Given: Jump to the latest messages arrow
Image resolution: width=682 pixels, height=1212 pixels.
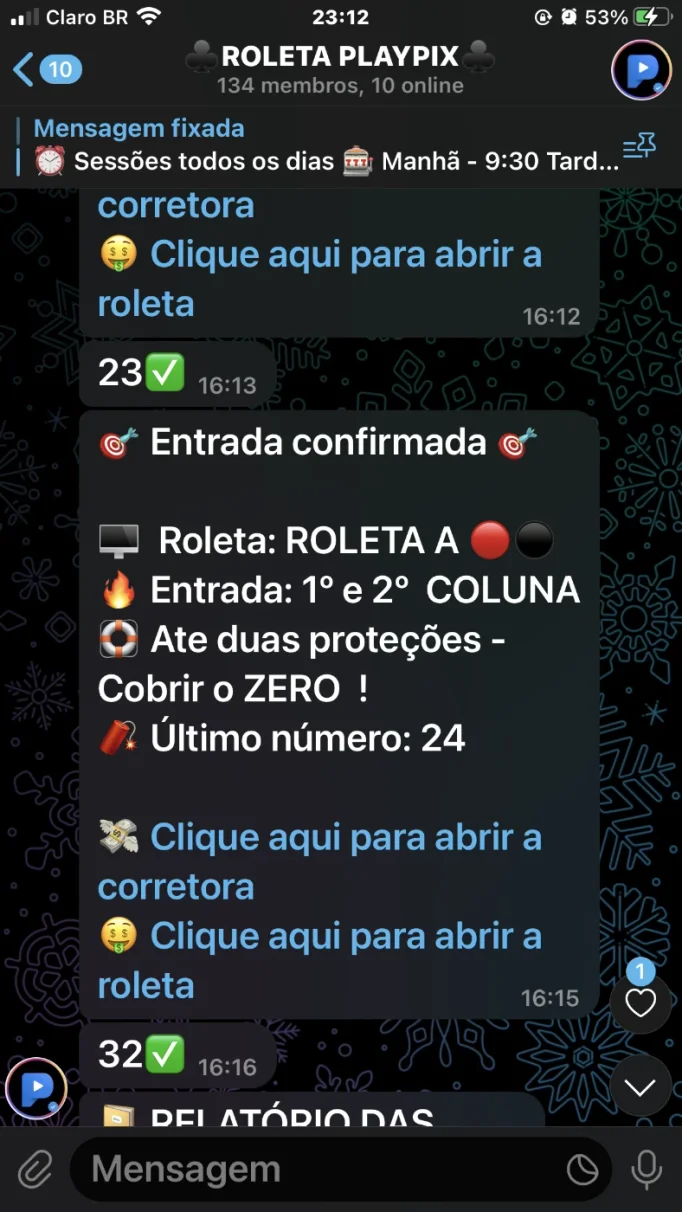Looking at the screenshot, I should 640,1086.
